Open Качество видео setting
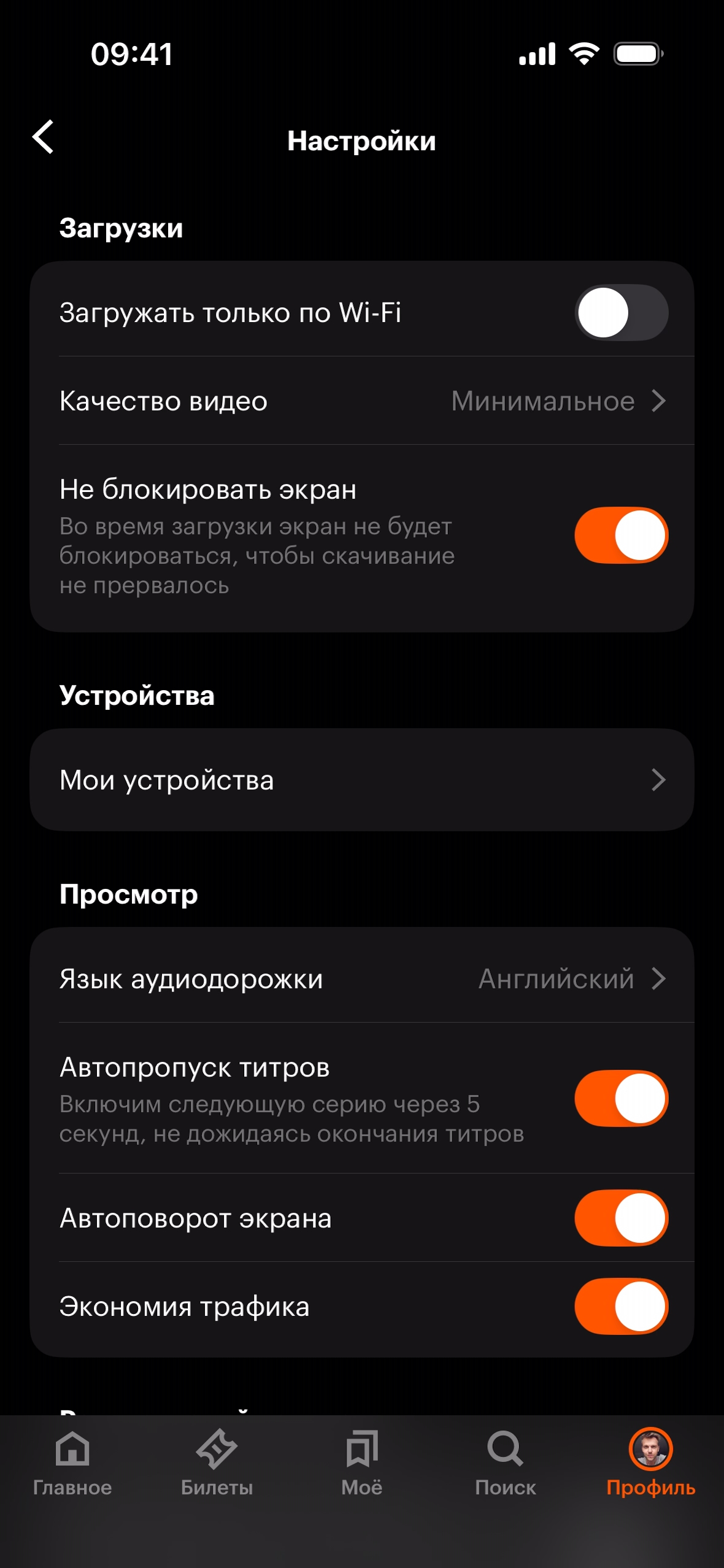 coord(362,401)
